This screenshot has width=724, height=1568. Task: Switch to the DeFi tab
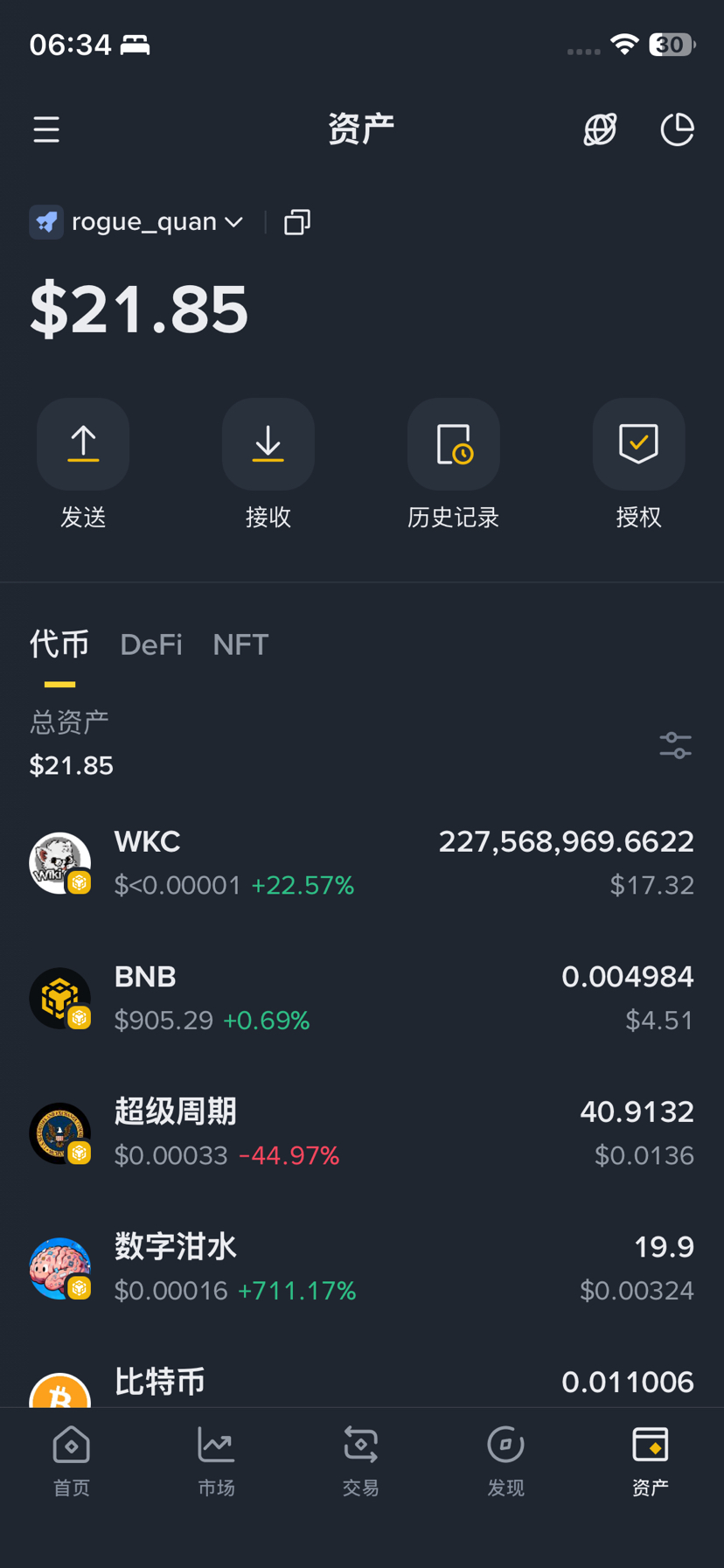[151, 645]
